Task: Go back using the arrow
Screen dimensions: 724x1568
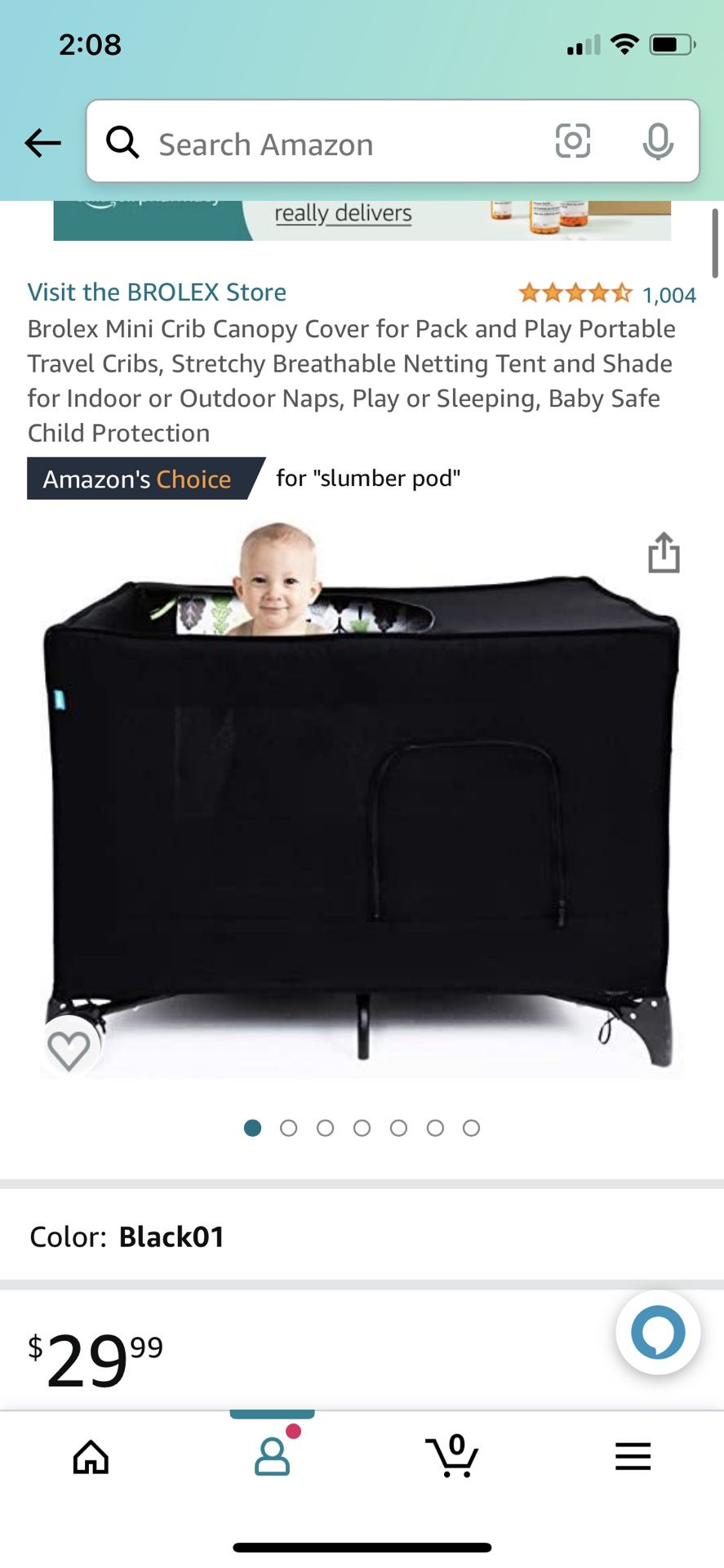Action: pyautogui.click(x=43, y=143)
